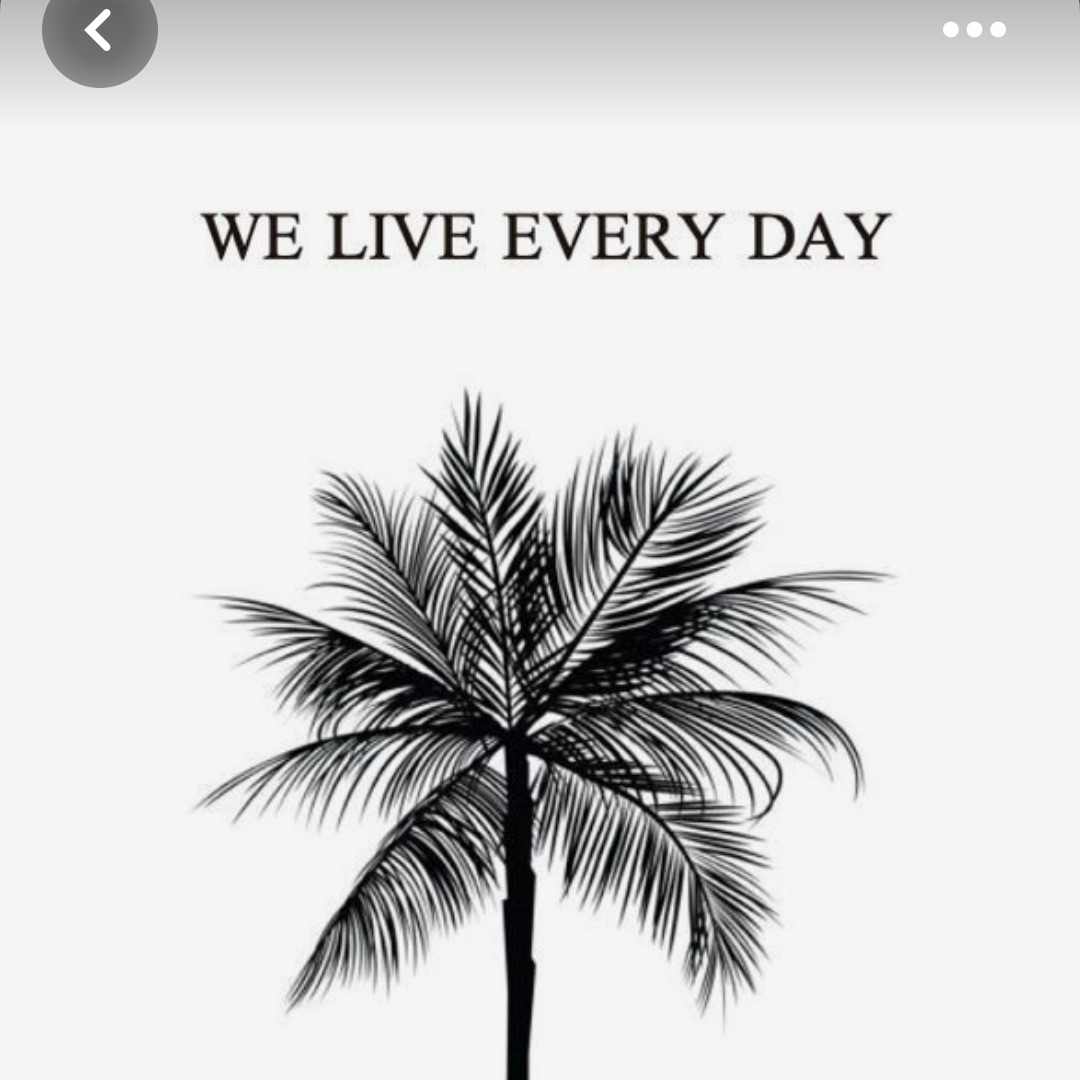Open the three-dot more options menu
The height and width of the screenshot is (1080, 1080).
[974, 30]
